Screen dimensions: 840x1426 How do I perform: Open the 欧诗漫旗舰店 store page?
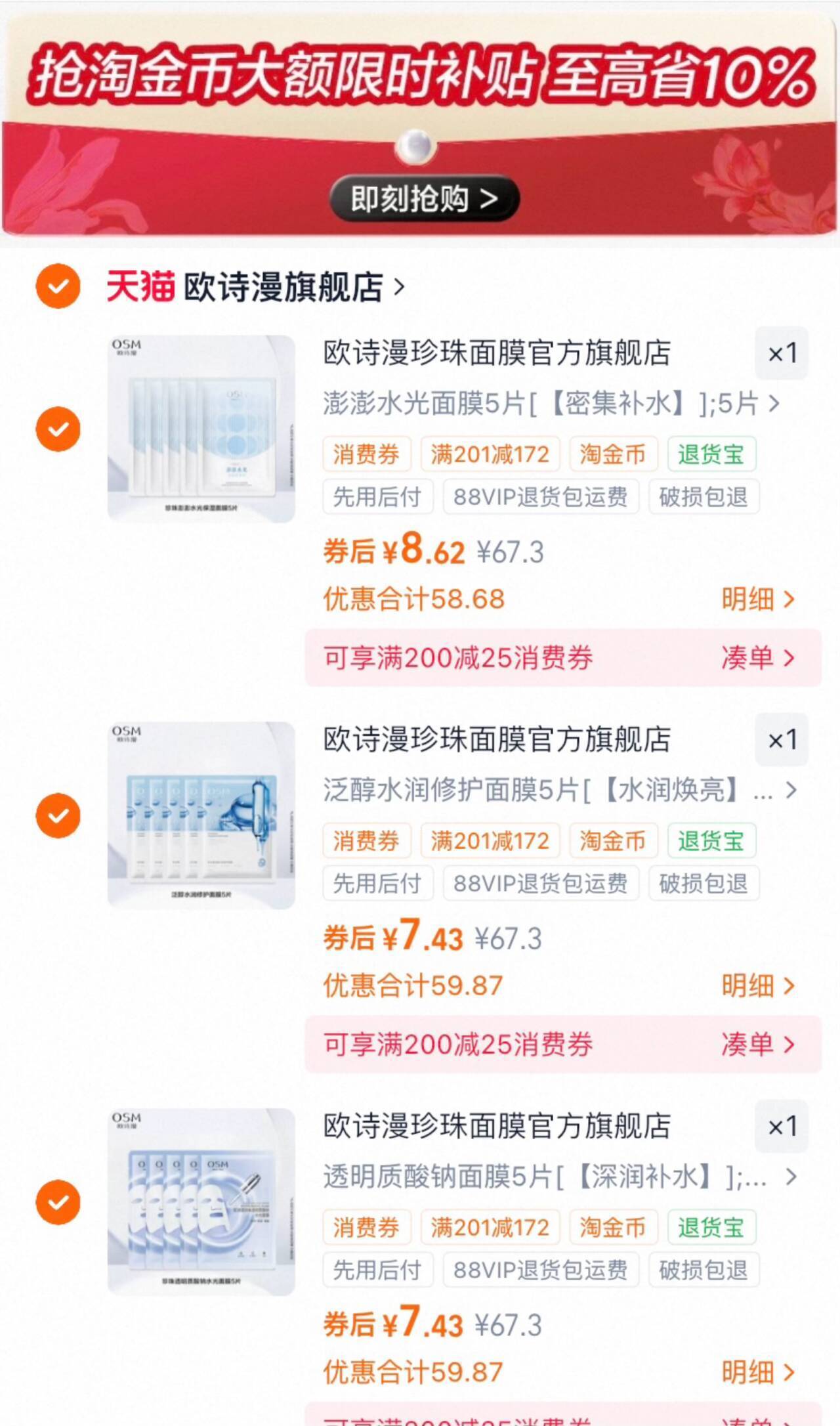[x=289, y=287]
